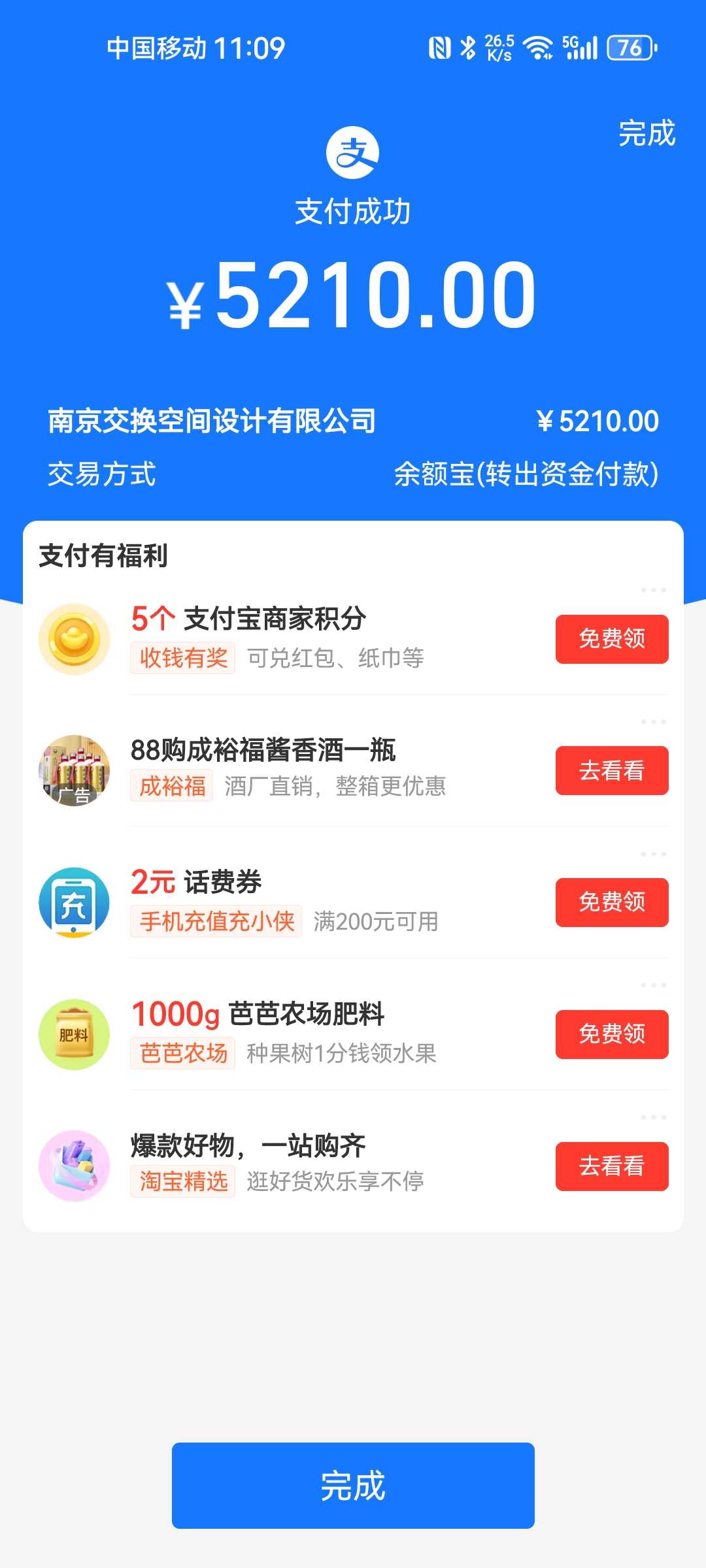Tap 去看看 for 爆款好物，一站购齐

coord(612,1166)
